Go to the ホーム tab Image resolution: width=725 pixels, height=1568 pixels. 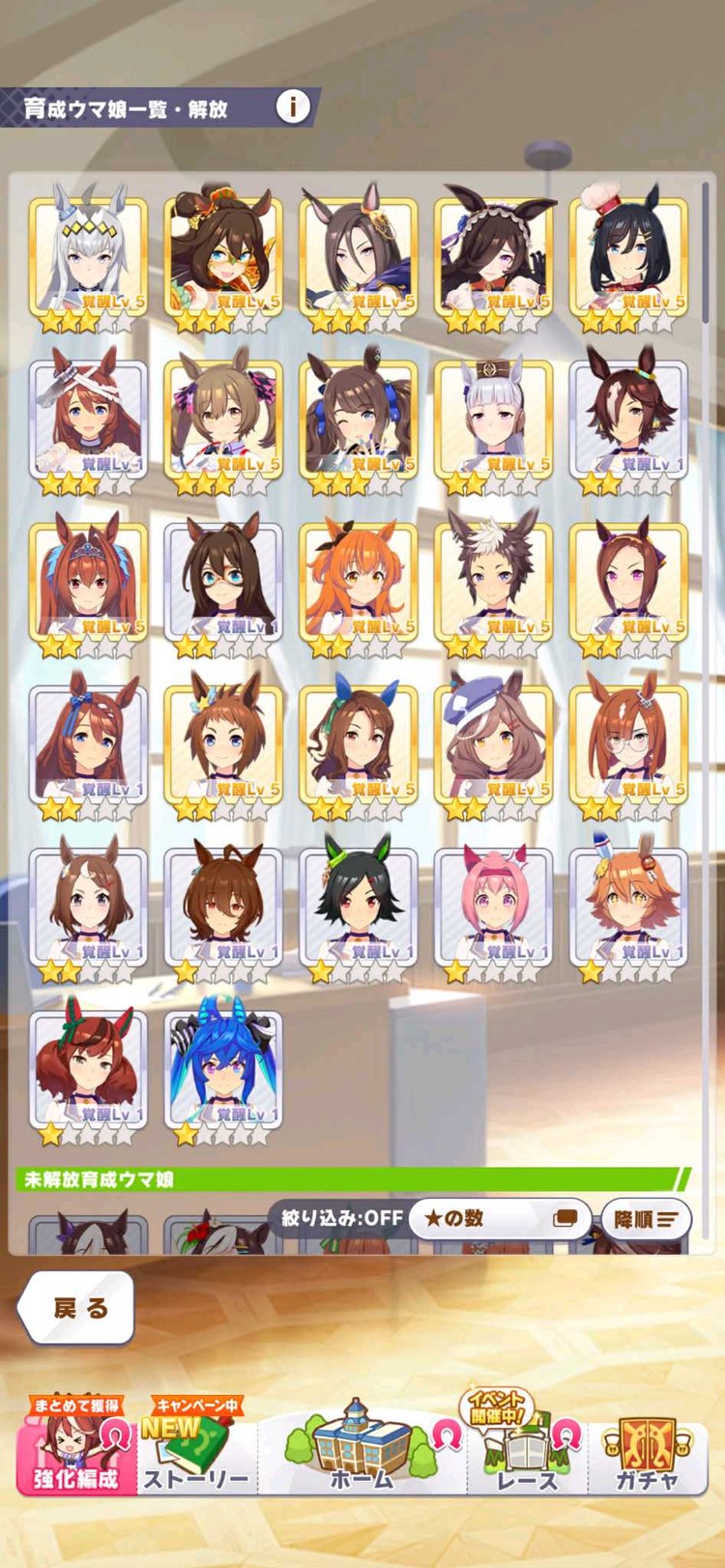click(x=362, y=1448)
